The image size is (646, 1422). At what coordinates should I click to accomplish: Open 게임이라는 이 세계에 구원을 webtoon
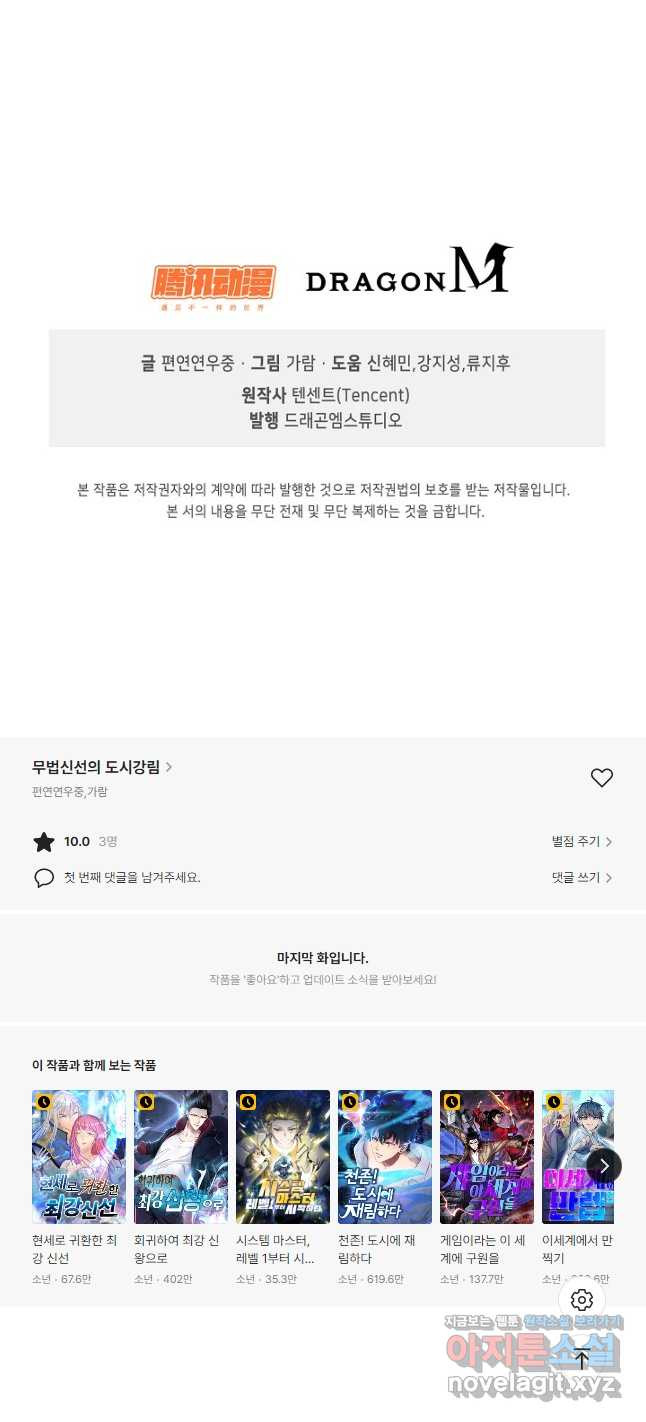pyautogui.click(x=487, y=1157)
